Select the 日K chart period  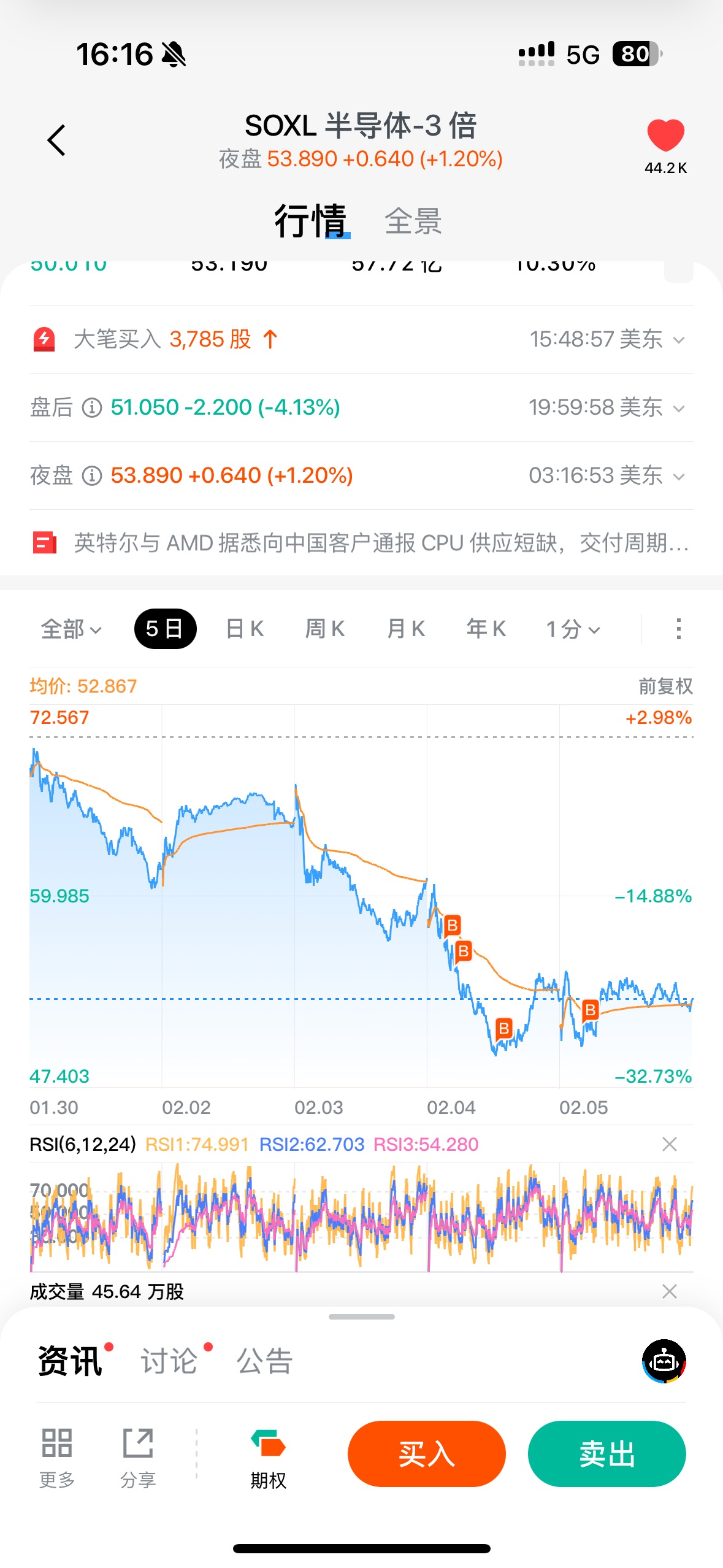pos(245,629)
